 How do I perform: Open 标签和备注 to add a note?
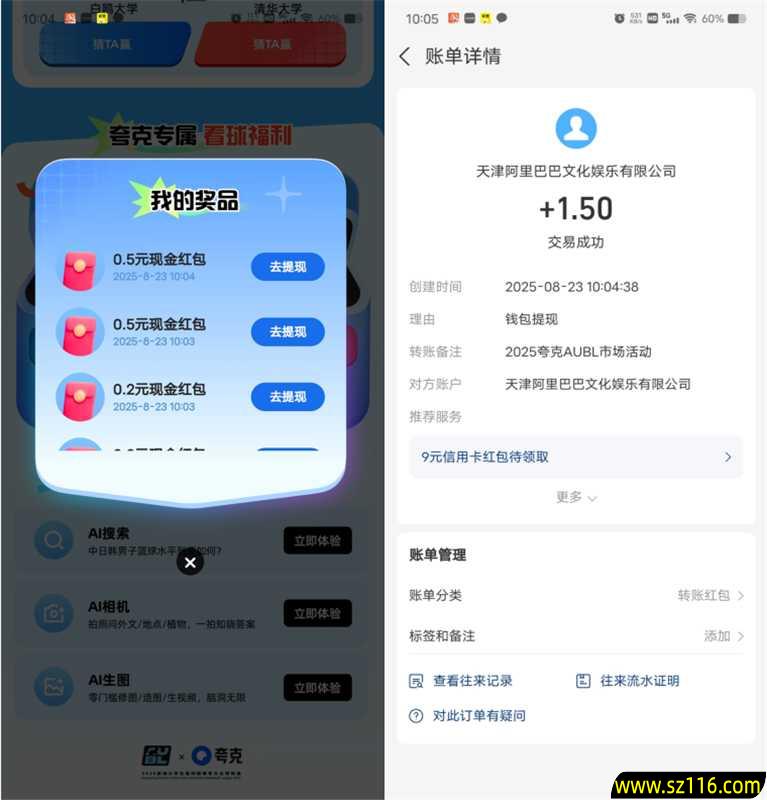(575, 636)
